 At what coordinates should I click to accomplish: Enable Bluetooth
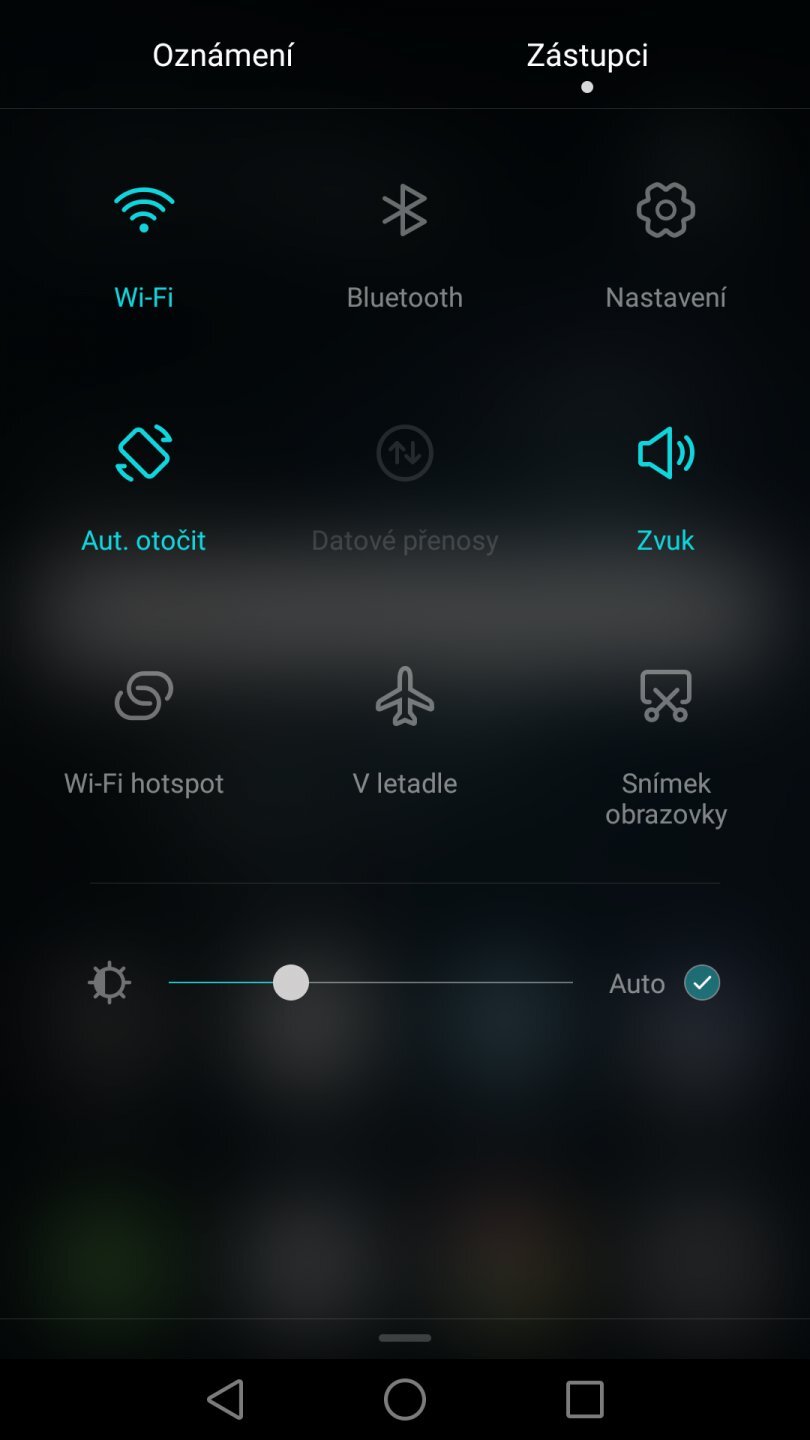tap(404, 240)
